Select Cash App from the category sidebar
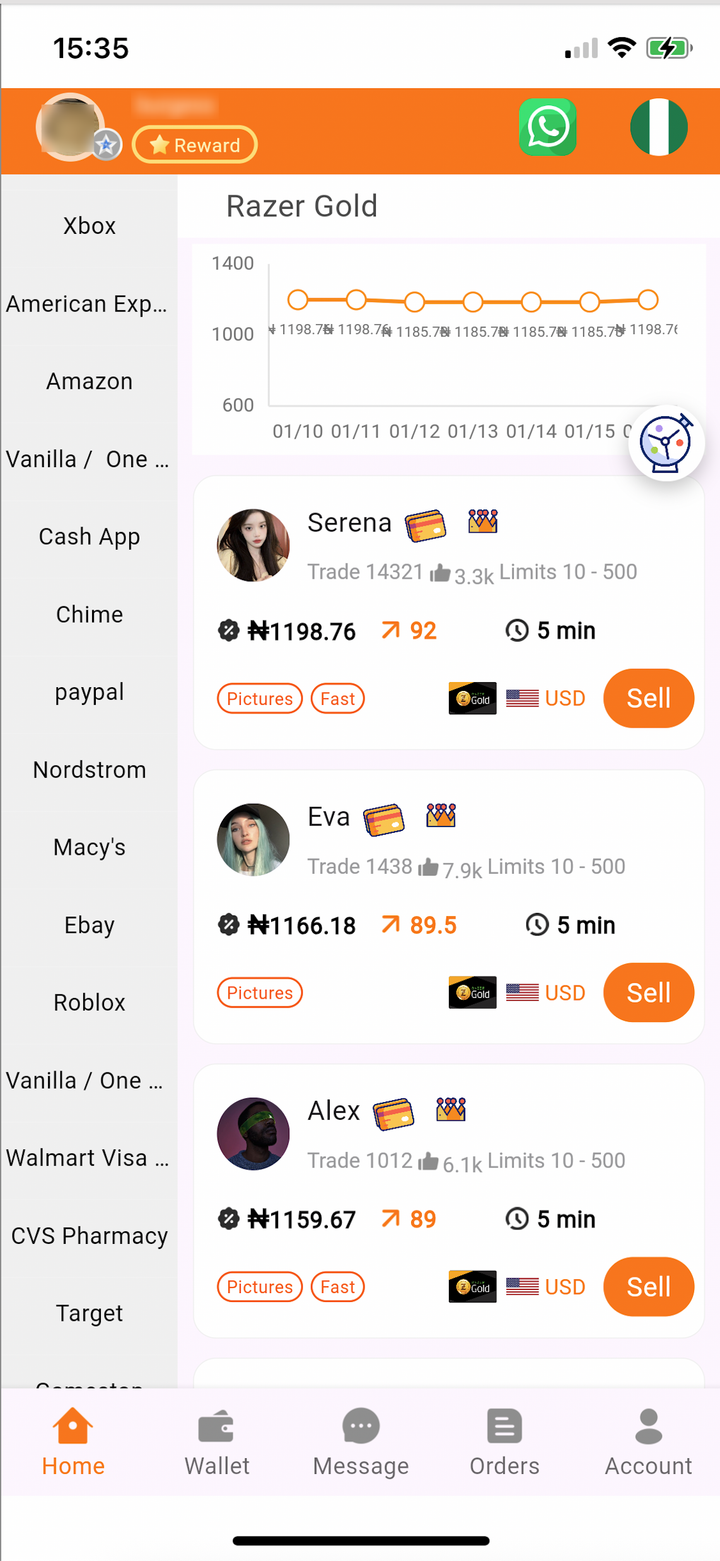The width and height of the screenshot is (720, 1561). coord(89,537)
